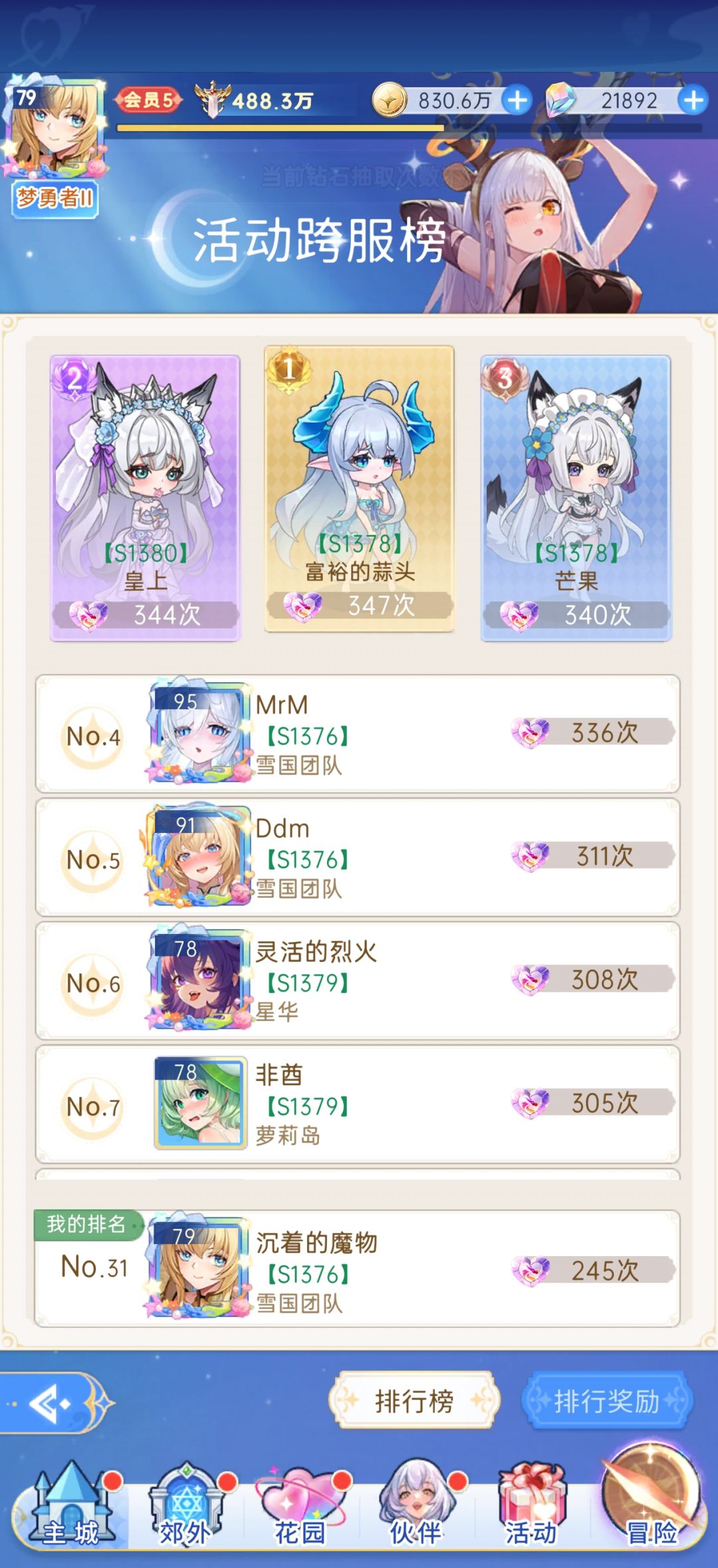Add more diamonds with plus button

[x=693, y=100]
